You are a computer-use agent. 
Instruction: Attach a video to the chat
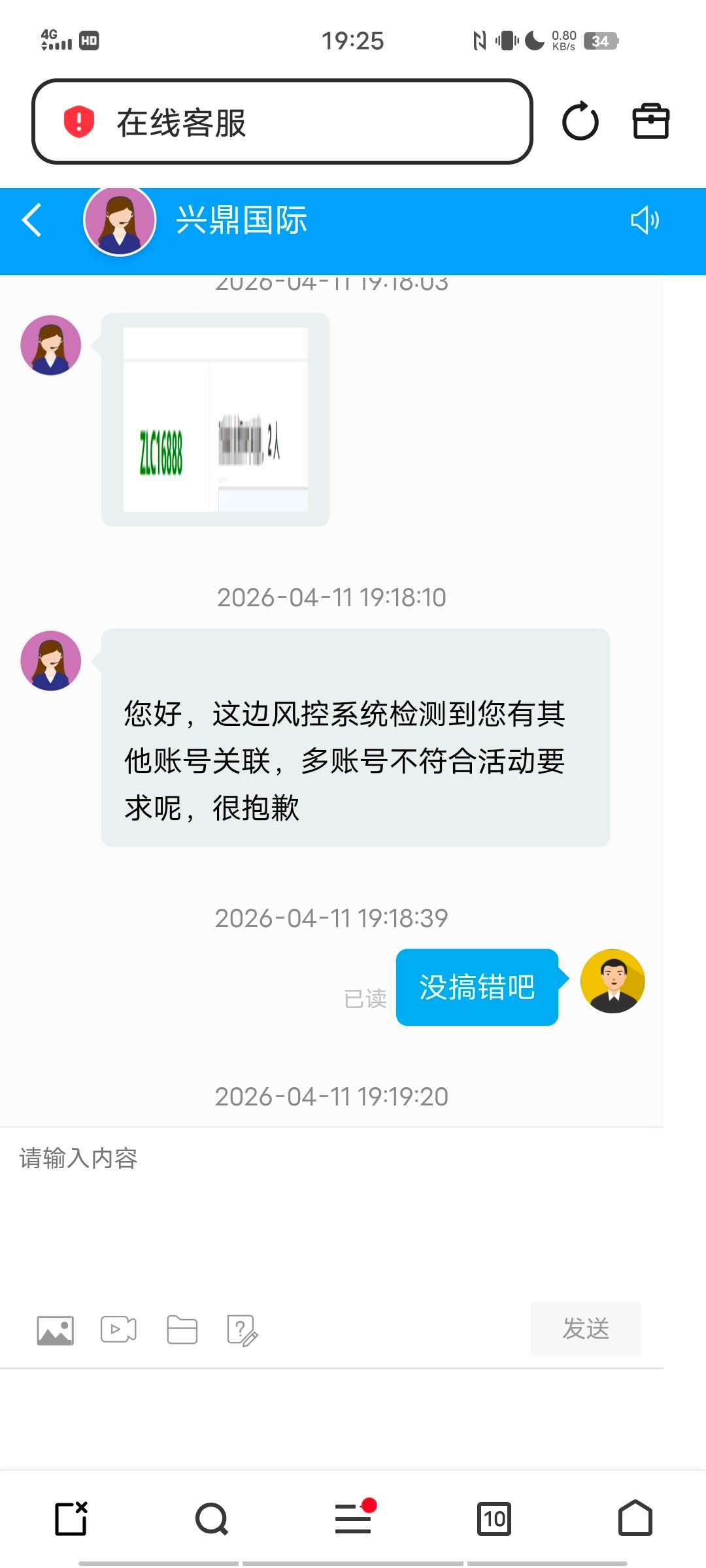pyautogui.click(x=118, y=1329)
